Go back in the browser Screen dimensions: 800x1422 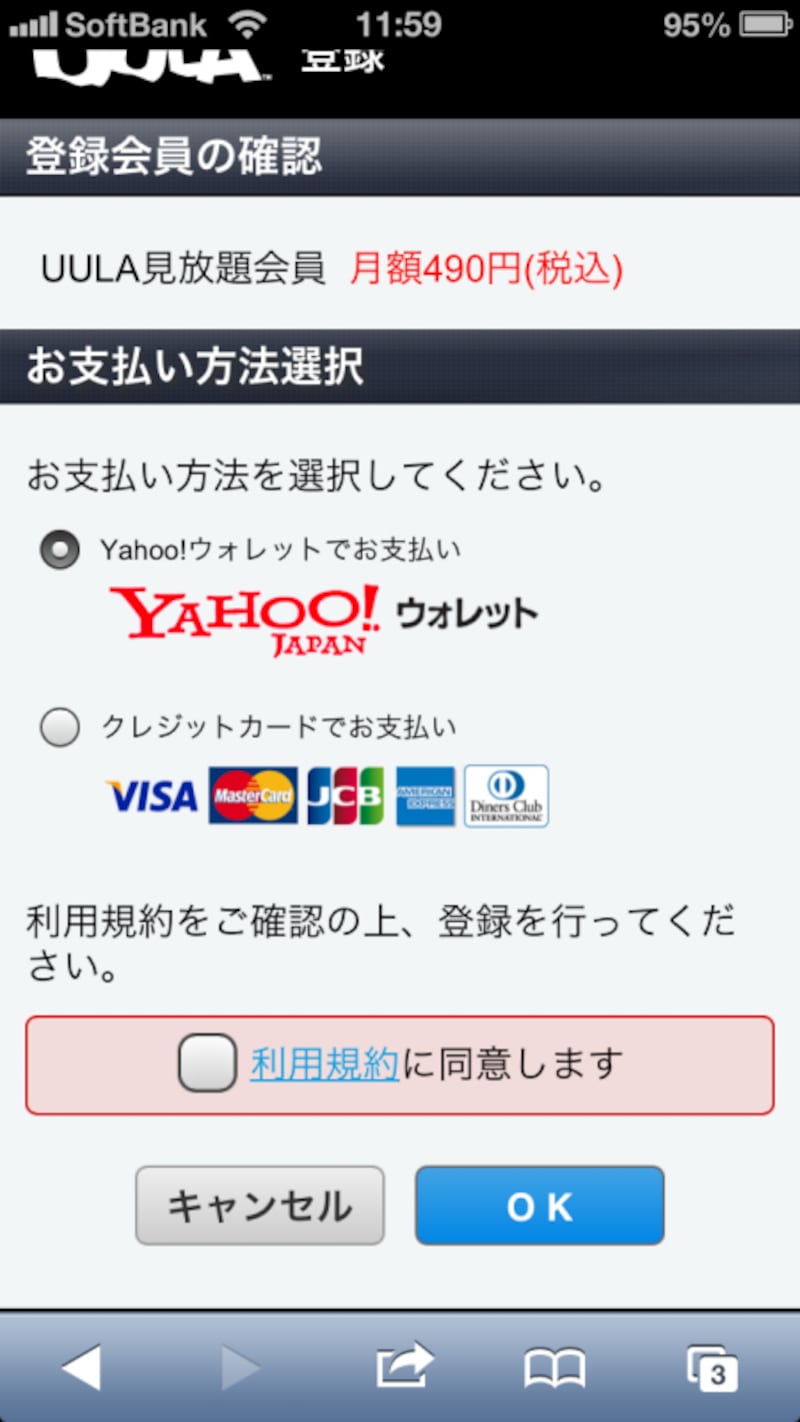coord(81,1367)
